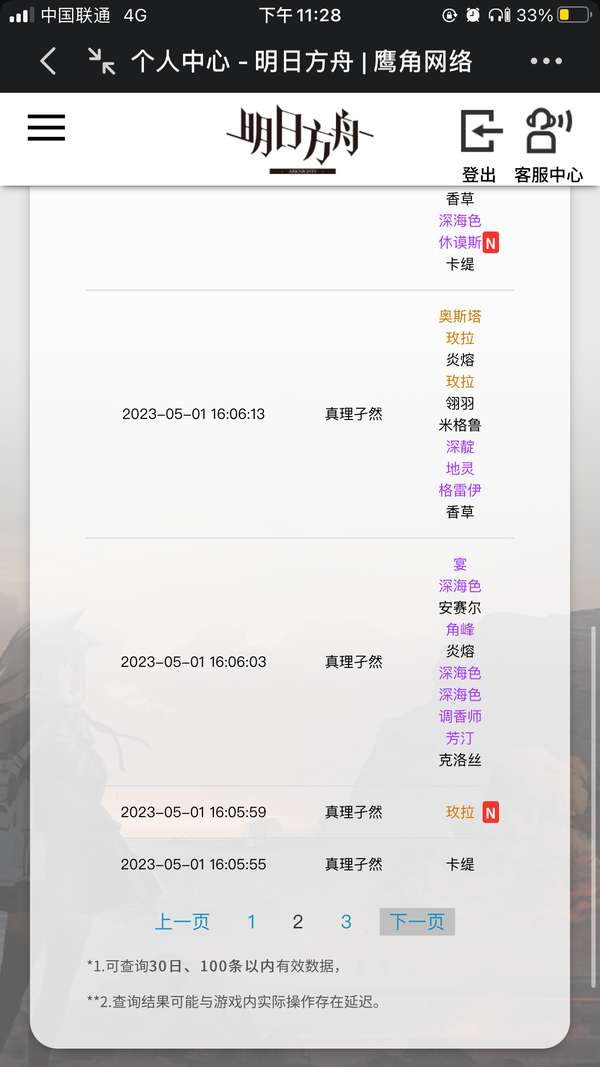Open 客服中心 customer service center
Image resolution: width=600 pixels, height=1067 pixels.
click(548, 145)
